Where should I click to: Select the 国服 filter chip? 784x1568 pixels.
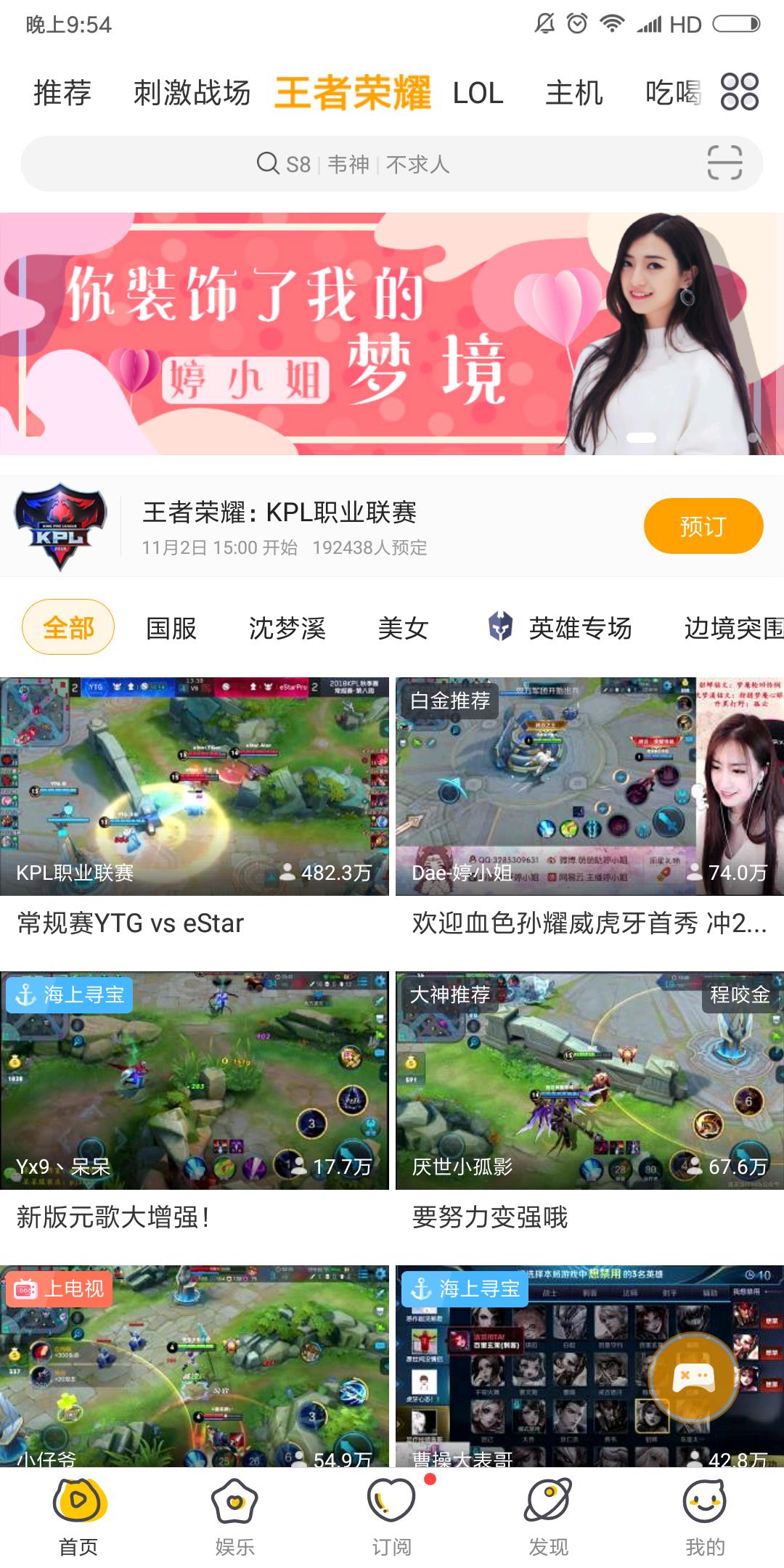point(171,628)
